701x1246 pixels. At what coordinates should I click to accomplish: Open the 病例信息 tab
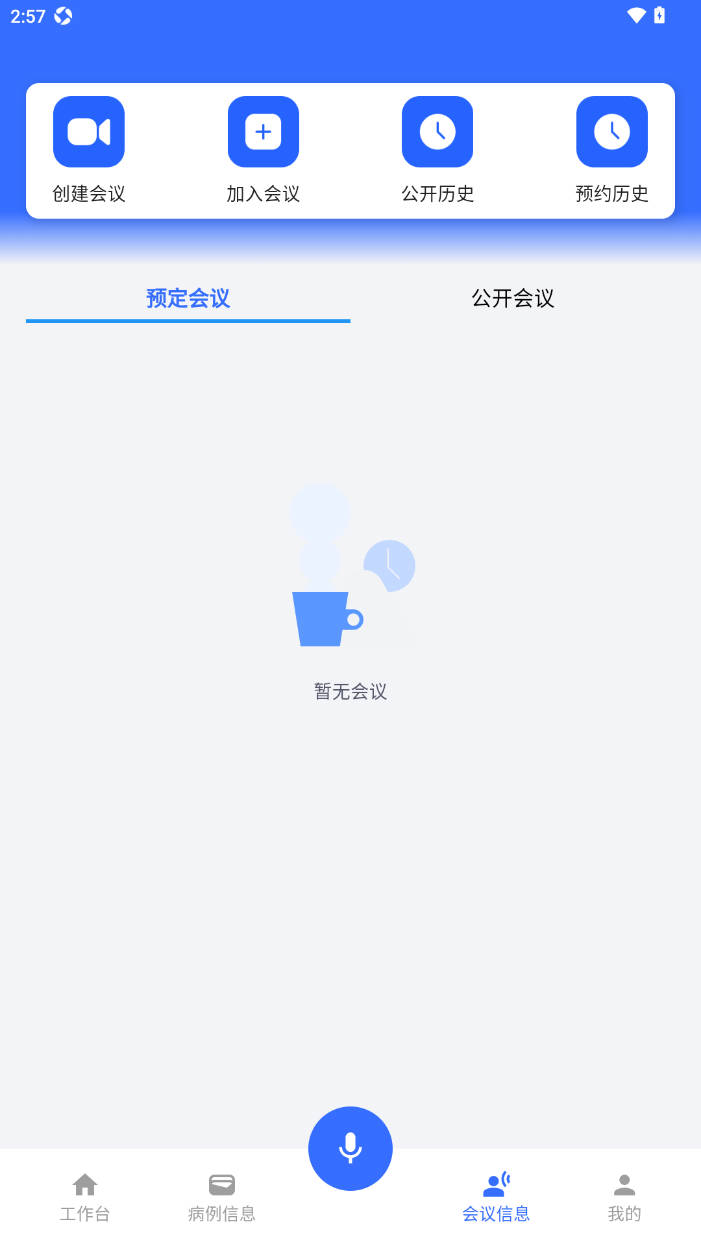pos(222,1197)
